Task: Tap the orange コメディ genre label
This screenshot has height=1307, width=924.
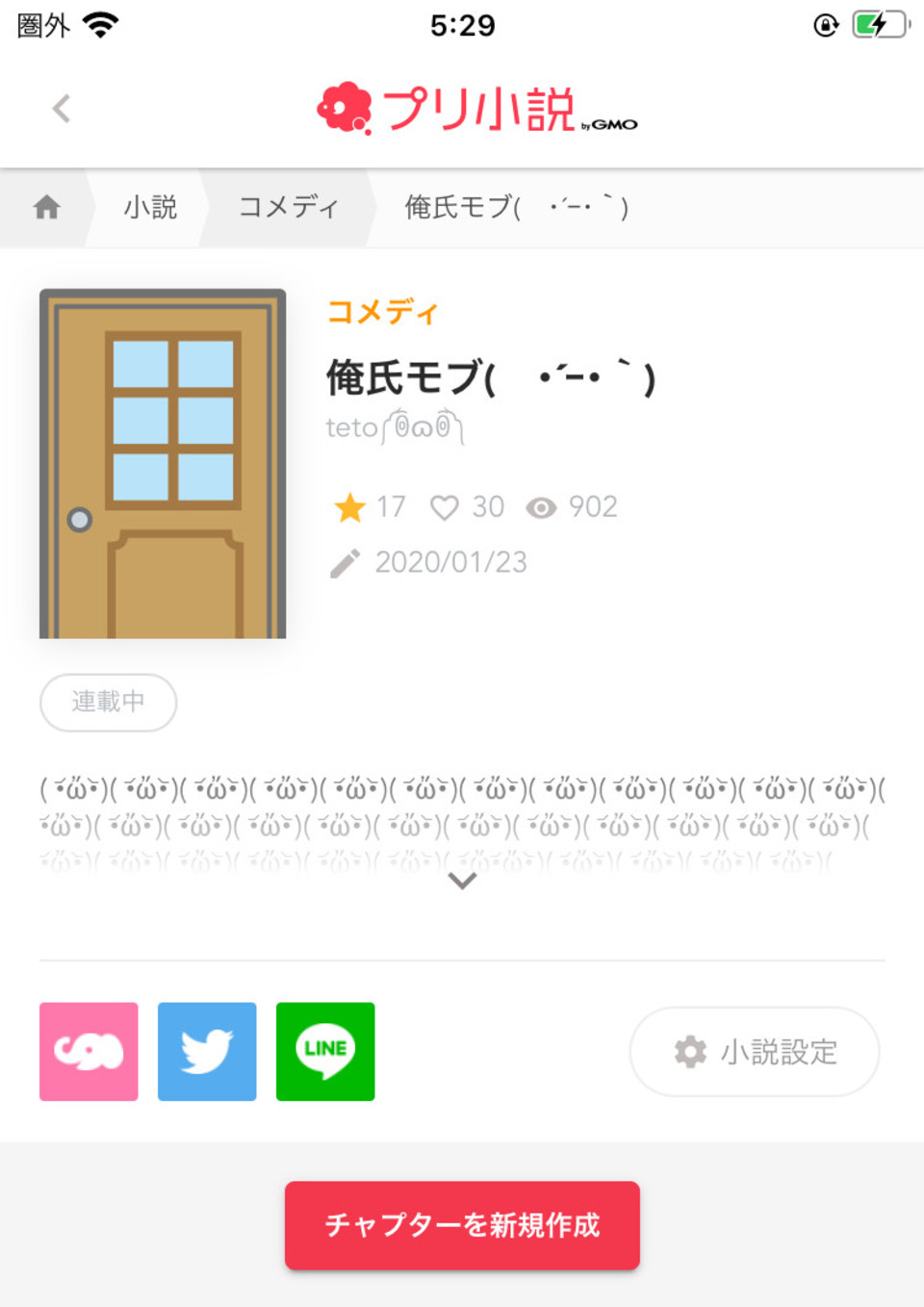Action: (x=382, y=312)
